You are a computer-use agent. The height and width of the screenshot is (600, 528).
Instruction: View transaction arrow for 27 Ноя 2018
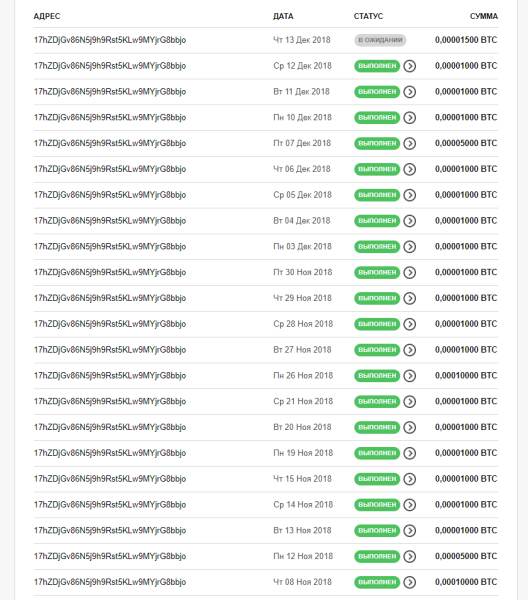click(410, 350)
